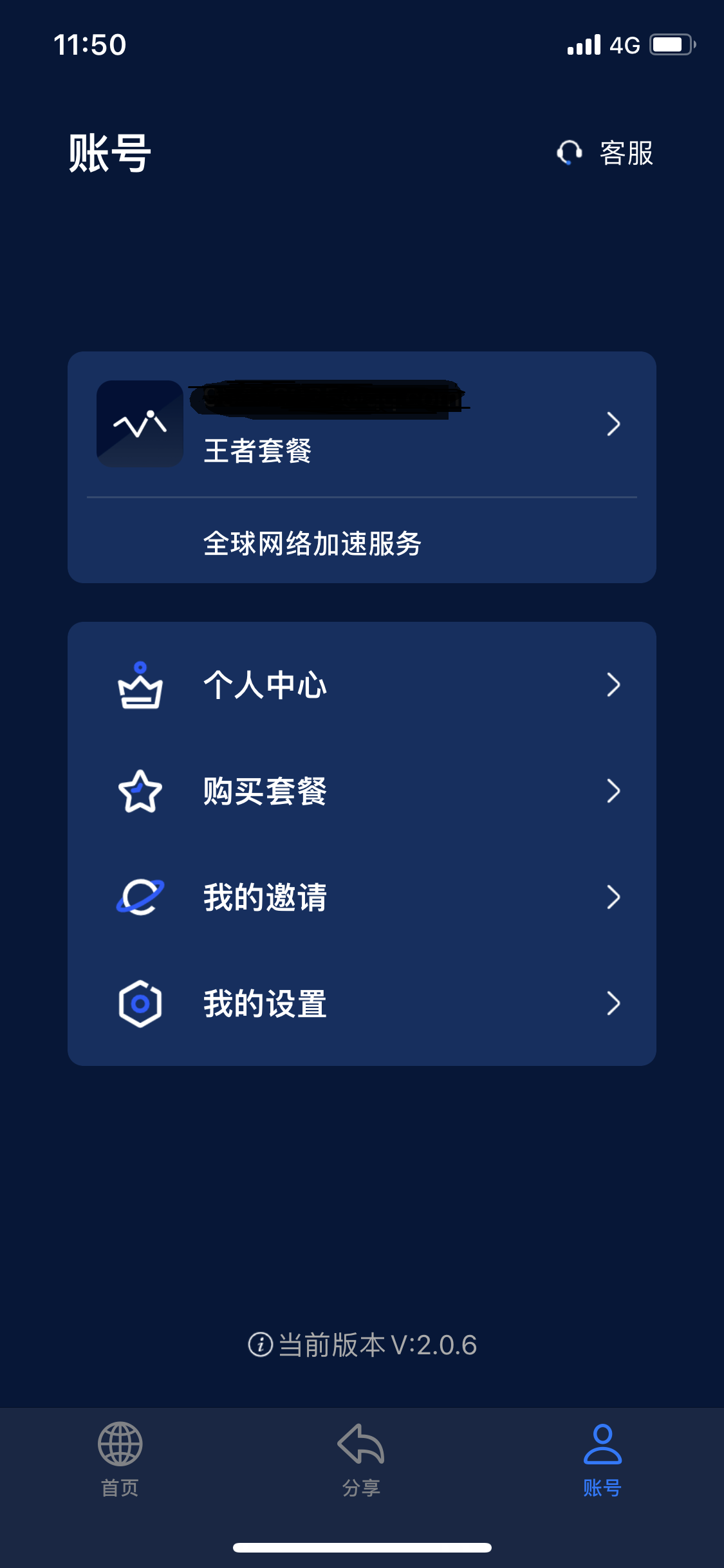
Task: View 我的邀请 invitations
Action: (362, 897)
